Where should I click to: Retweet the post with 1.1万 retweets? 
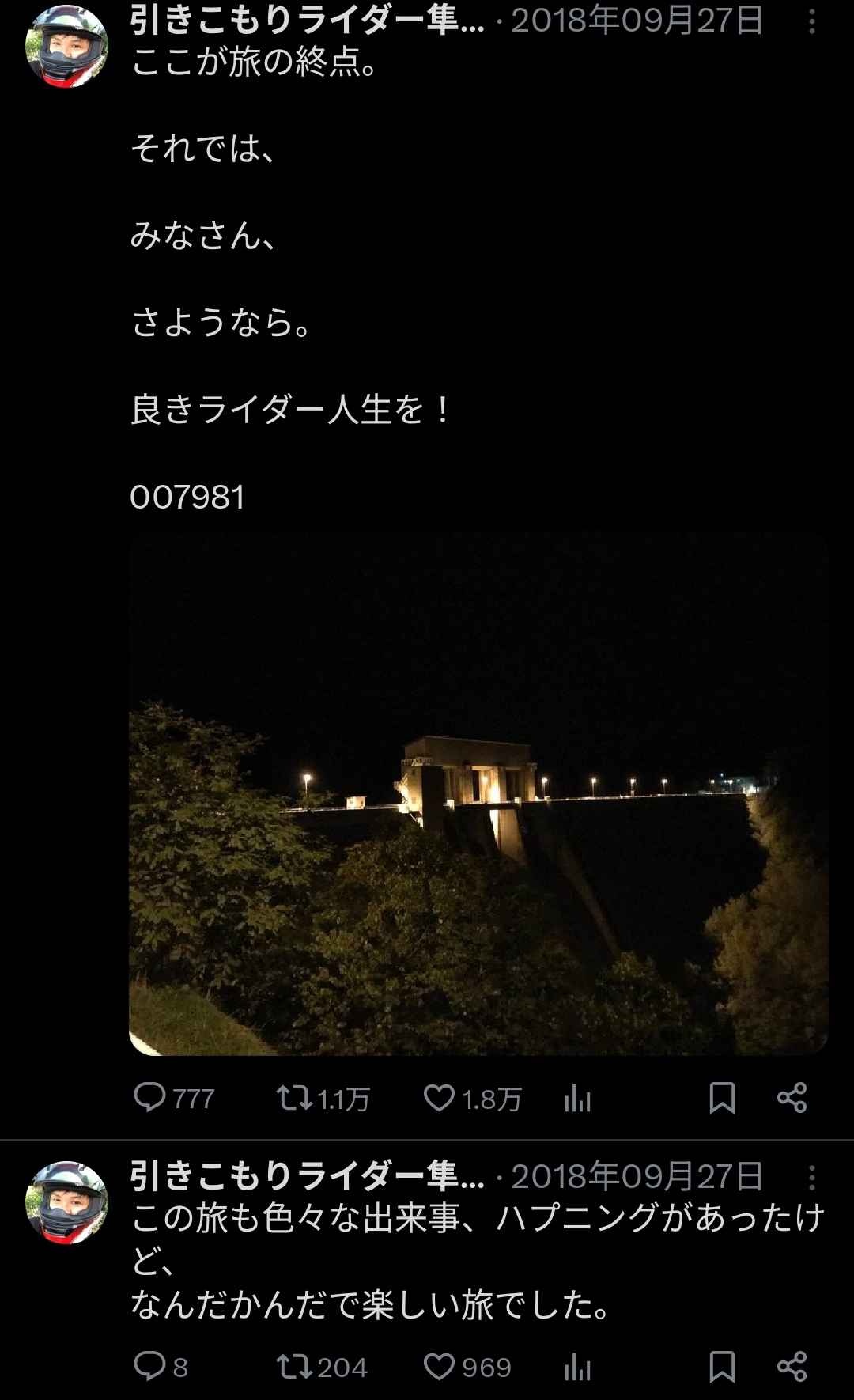294,1098
